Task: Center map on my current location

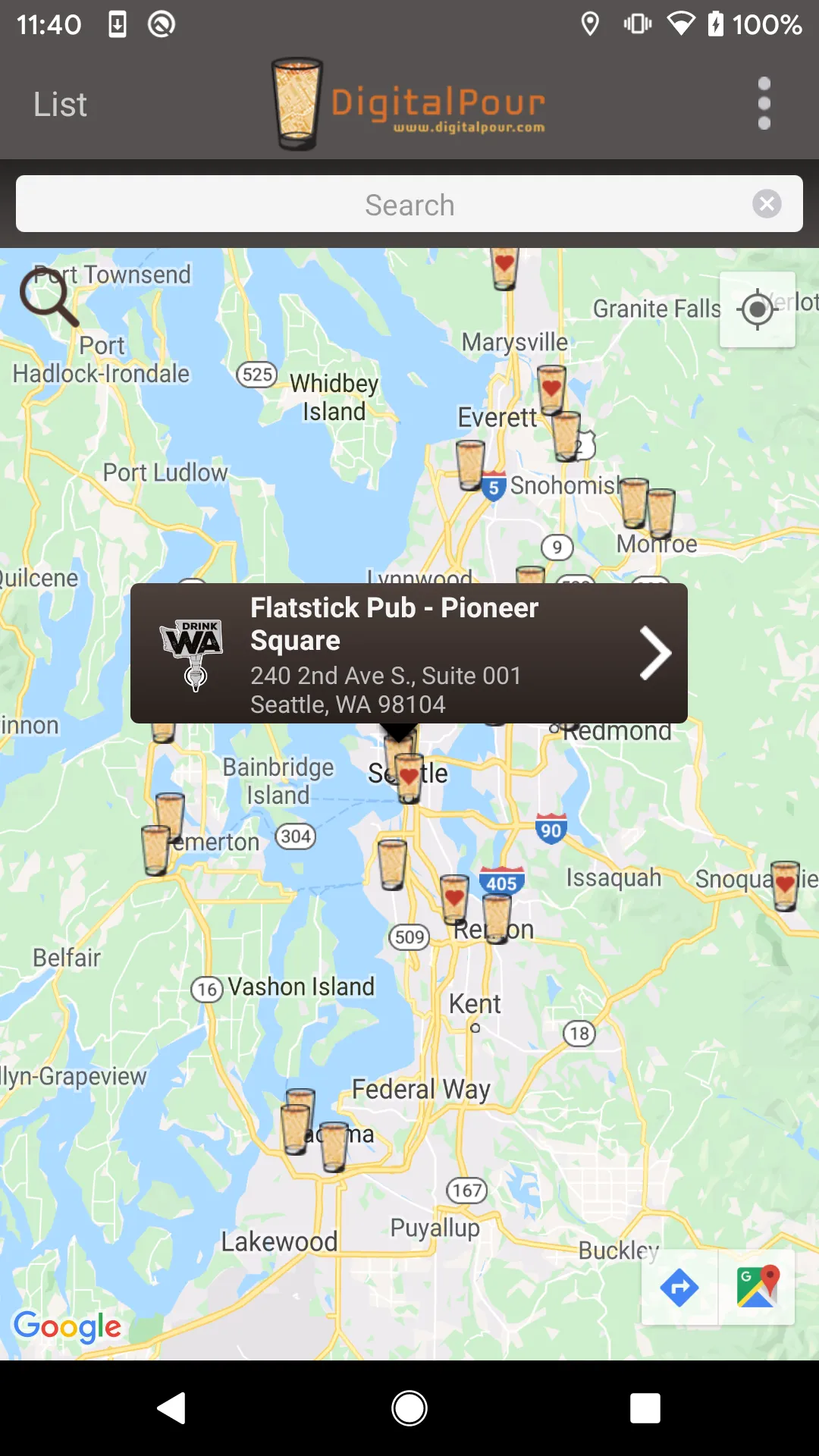Action: click(x=757, y=309)
